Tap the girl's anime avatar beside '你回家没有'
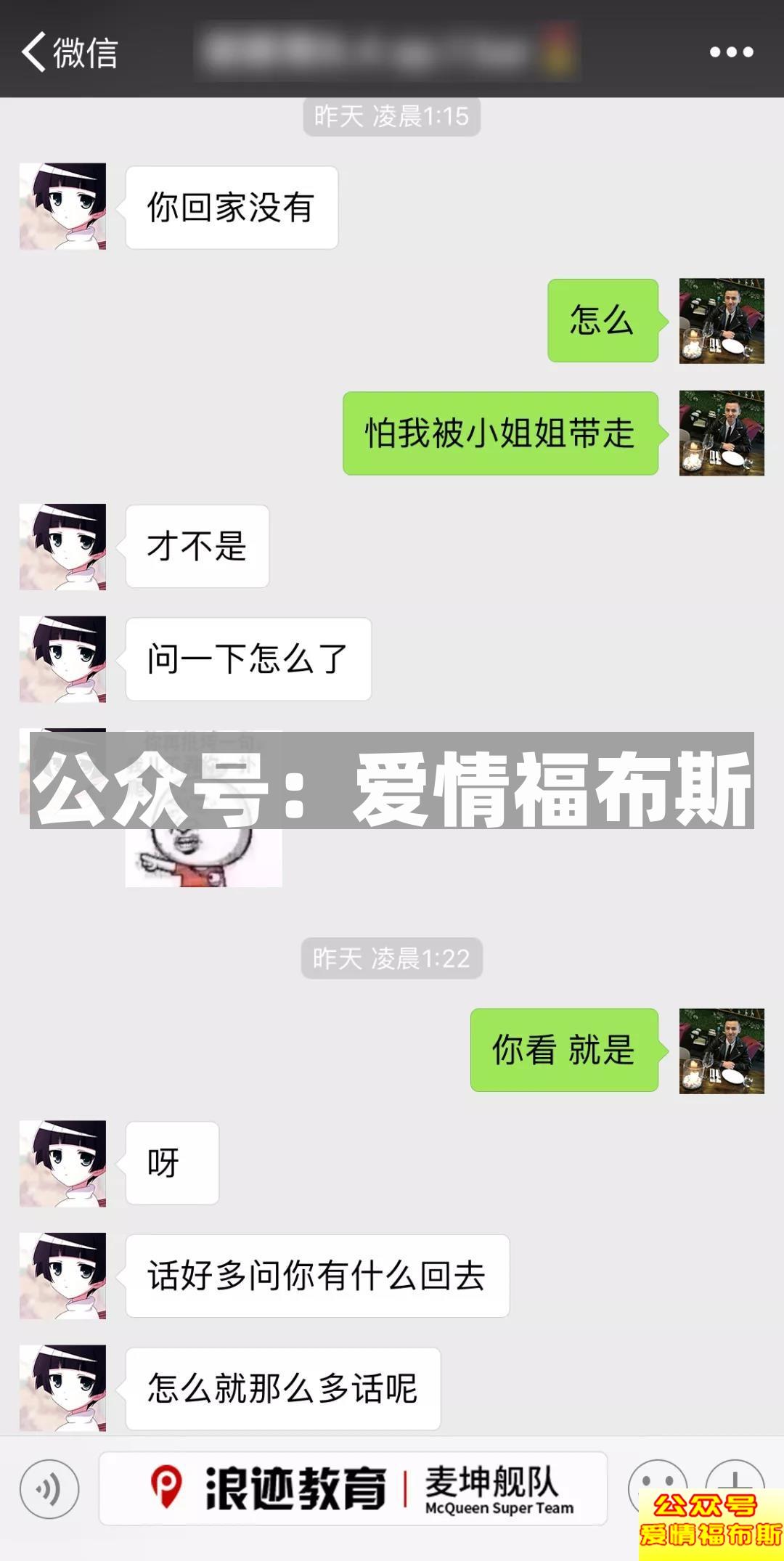 click(x=62, y=205)
